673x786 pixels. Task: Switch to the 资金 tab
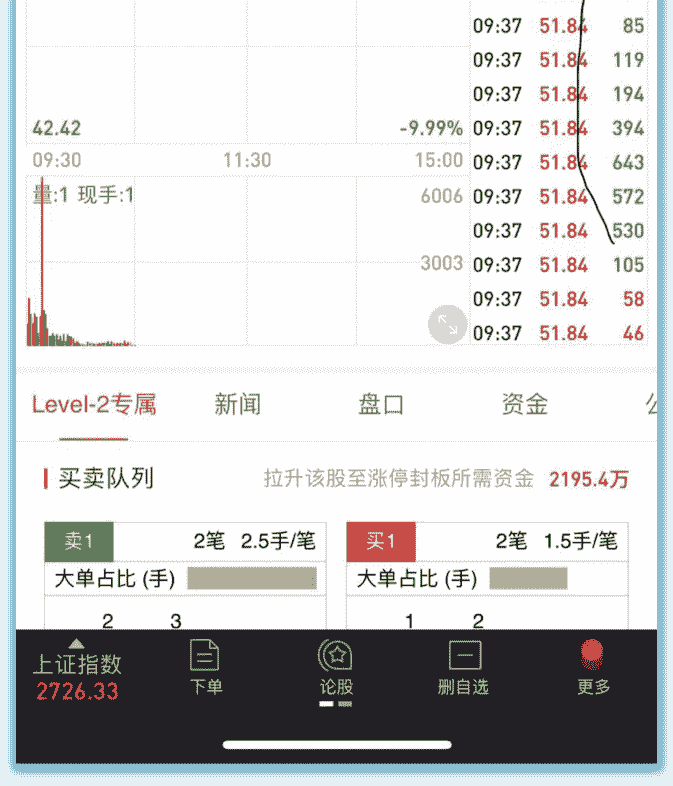click(525, 404)
